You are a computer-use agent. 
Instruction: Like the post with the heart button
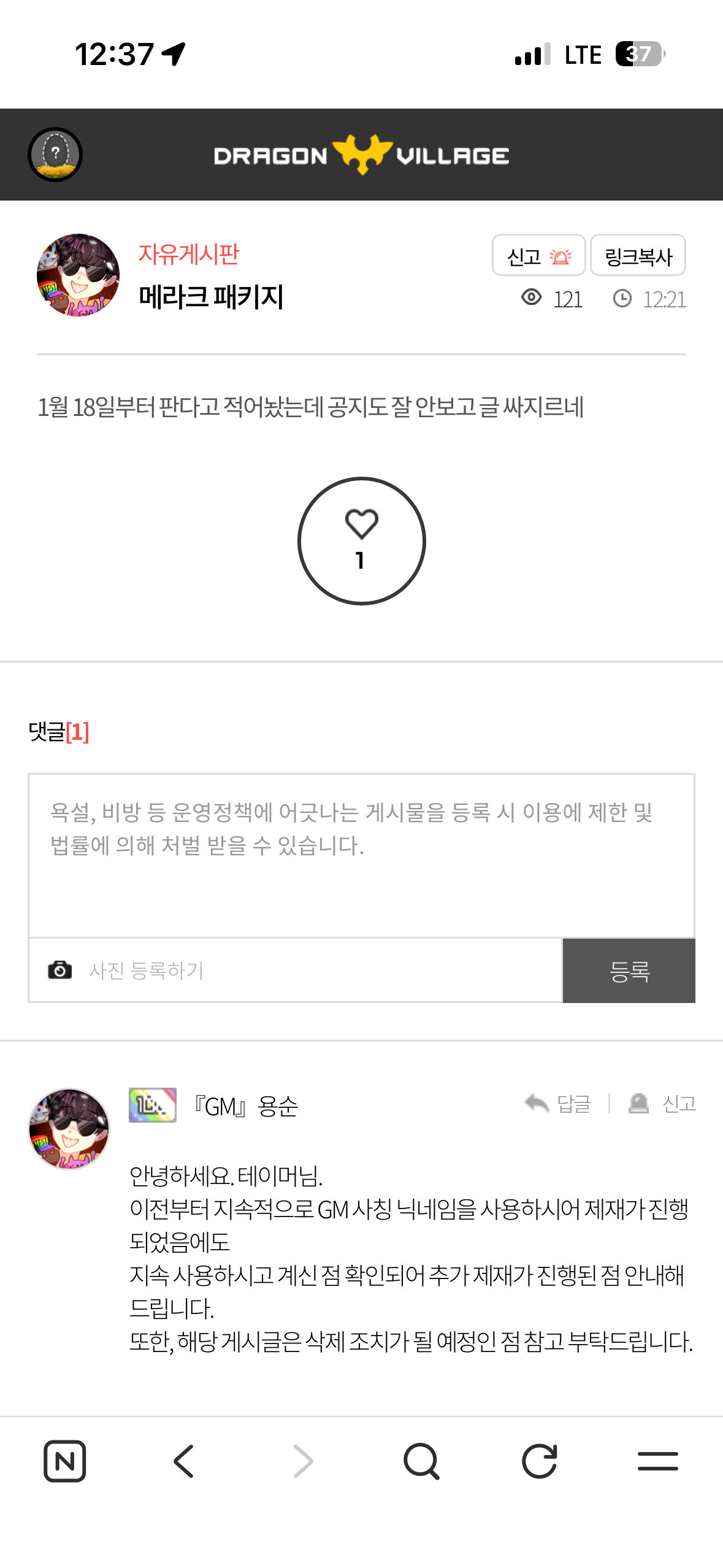pyautogui.click(x=361, y=540)
